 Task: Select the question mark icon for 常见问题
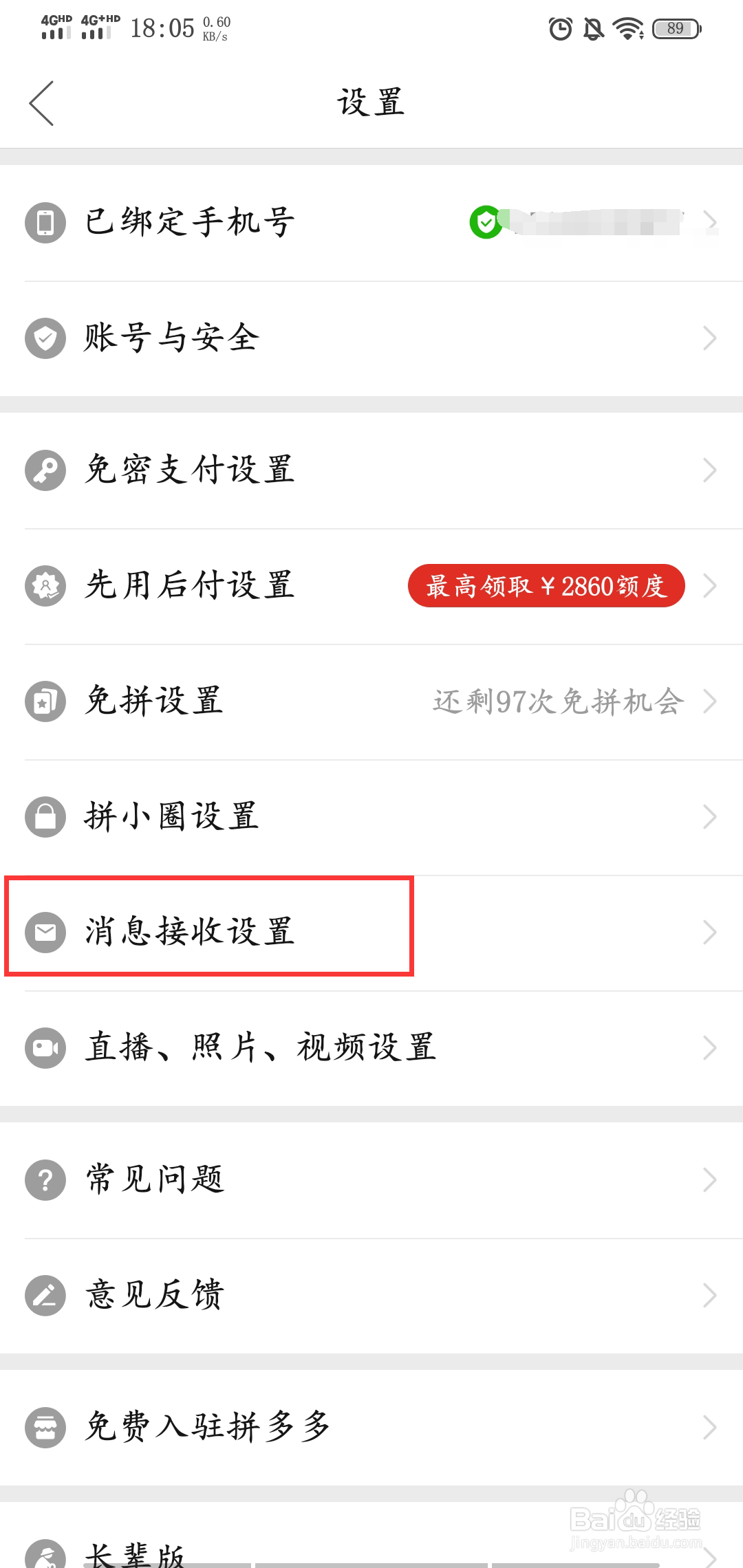(44, 1180)
